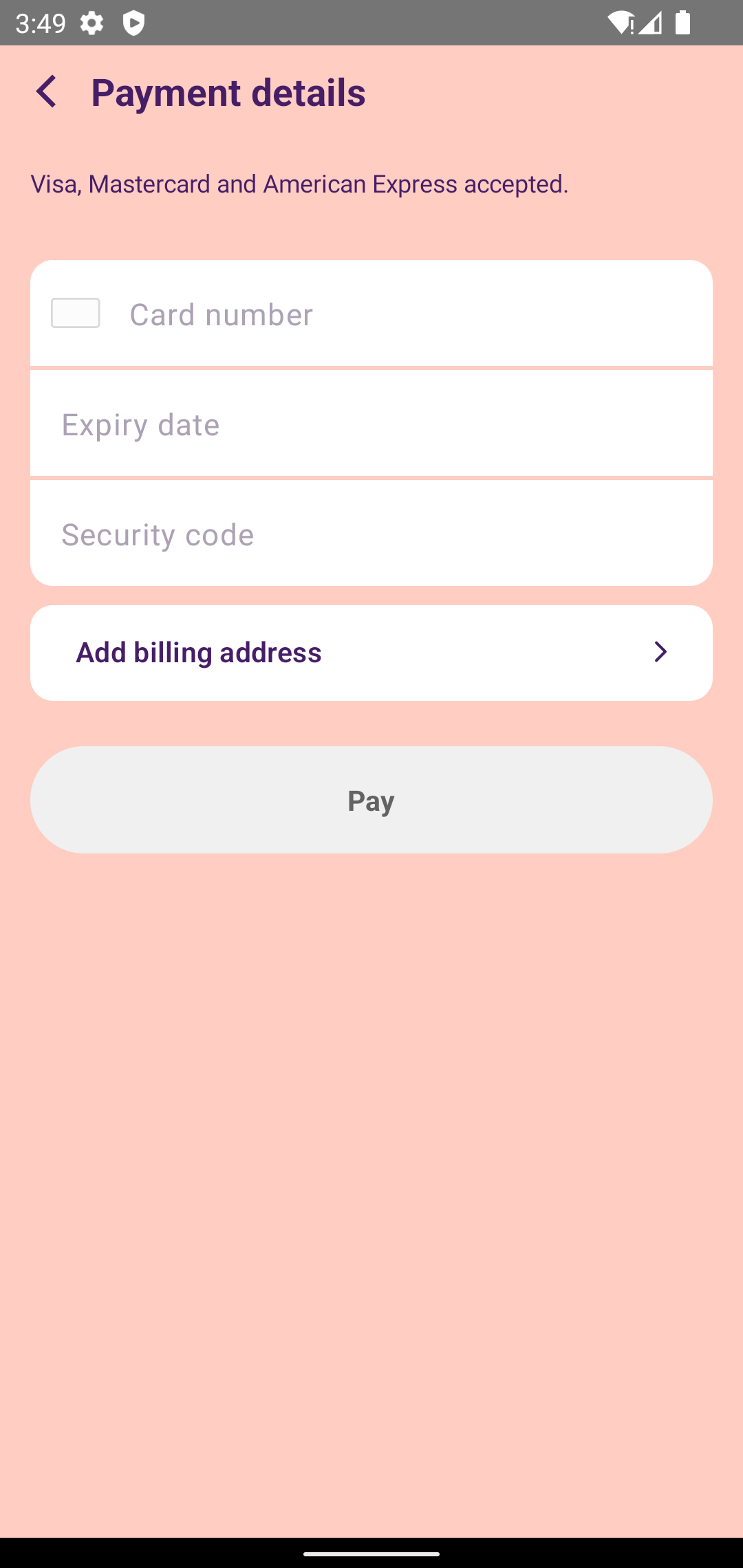Click the Payment details title
Viewport: 743px width, 1568px height.
(x=228, y=92)
